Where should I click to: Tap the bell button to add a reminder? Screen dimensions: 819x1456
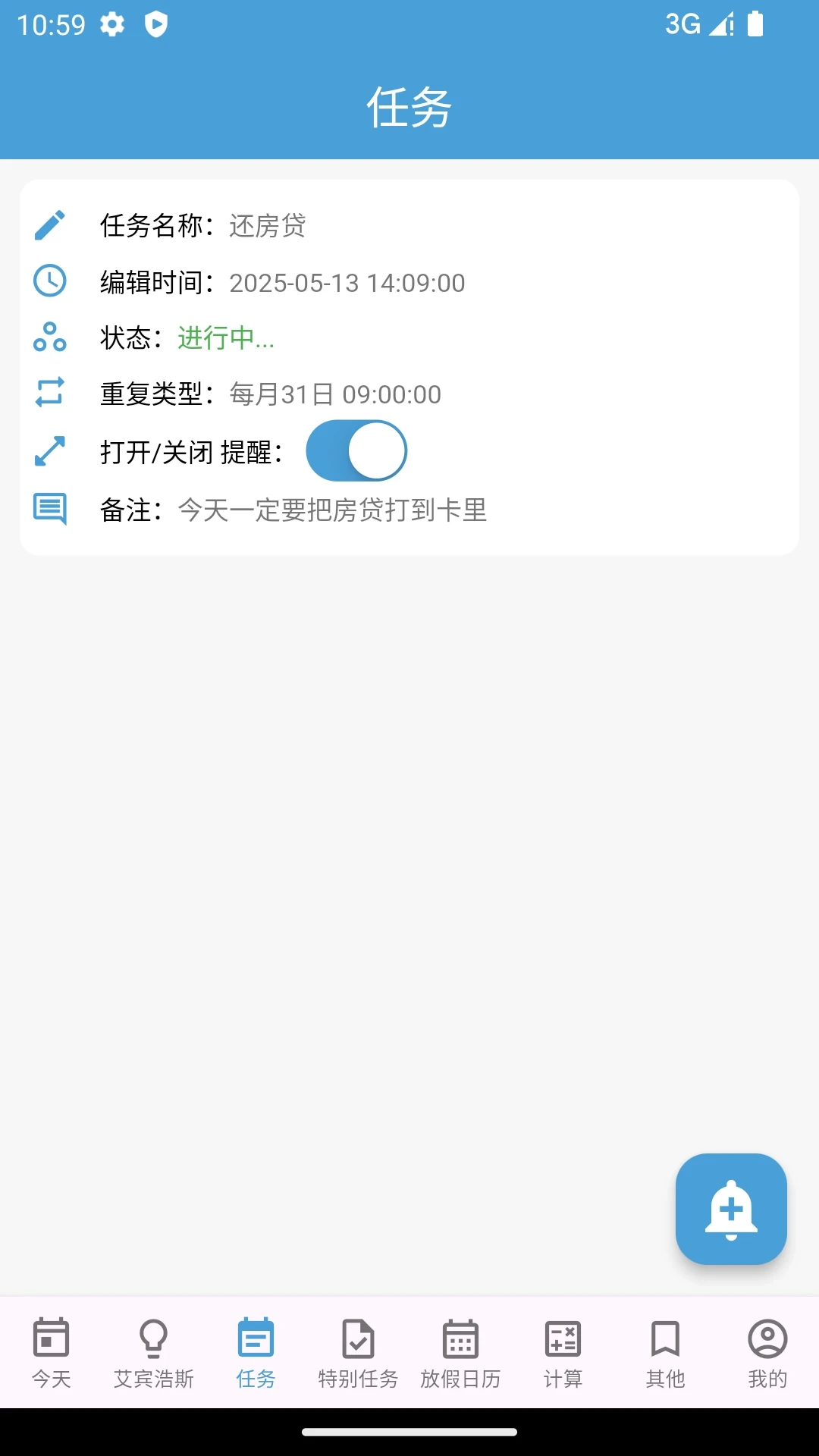tap(730, 1209)
